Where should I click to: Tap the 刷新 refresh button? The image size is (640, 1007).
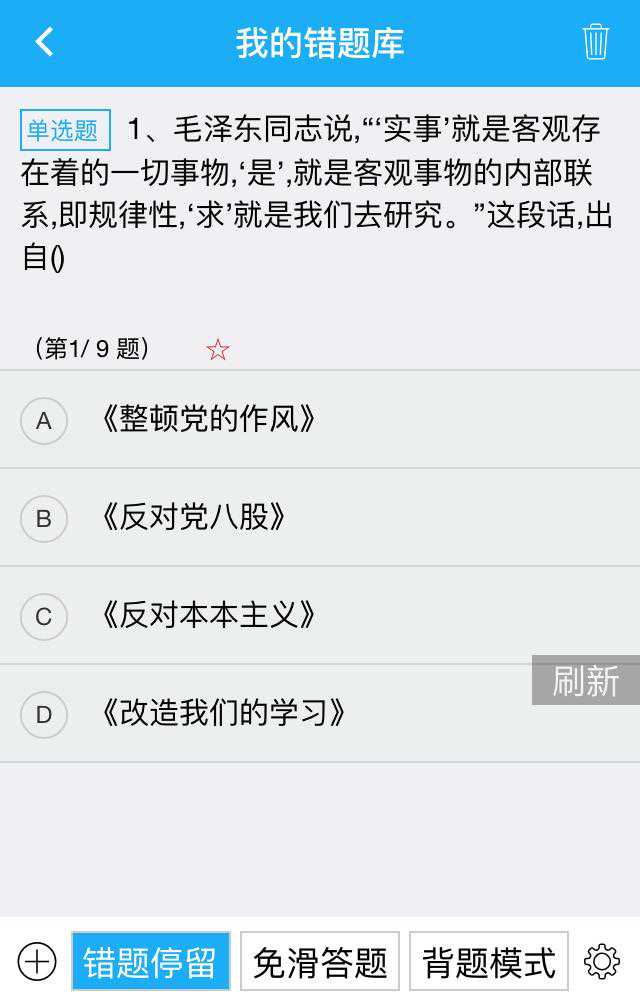(x=586, y=680)
